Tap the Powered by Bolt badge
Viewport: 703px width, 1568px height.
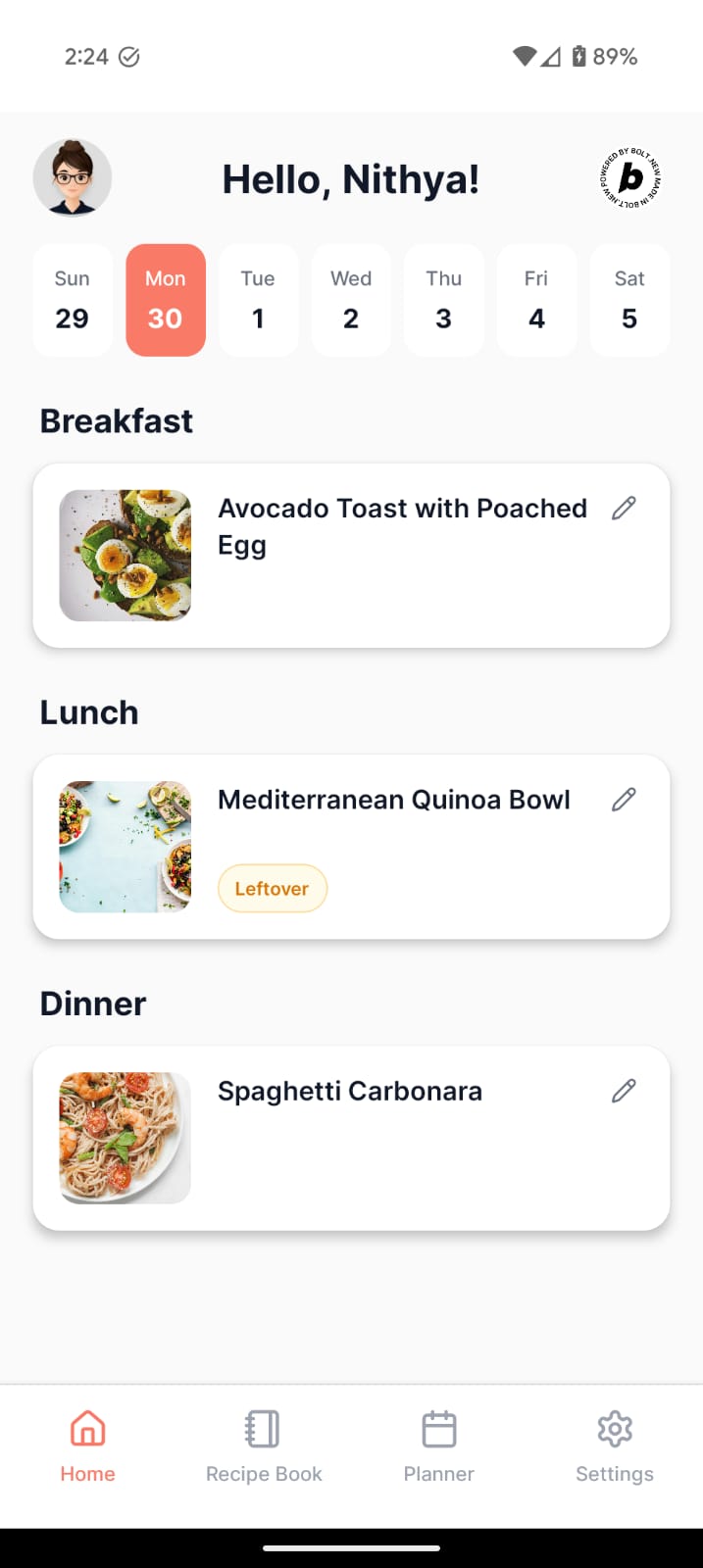coord(630,178)
